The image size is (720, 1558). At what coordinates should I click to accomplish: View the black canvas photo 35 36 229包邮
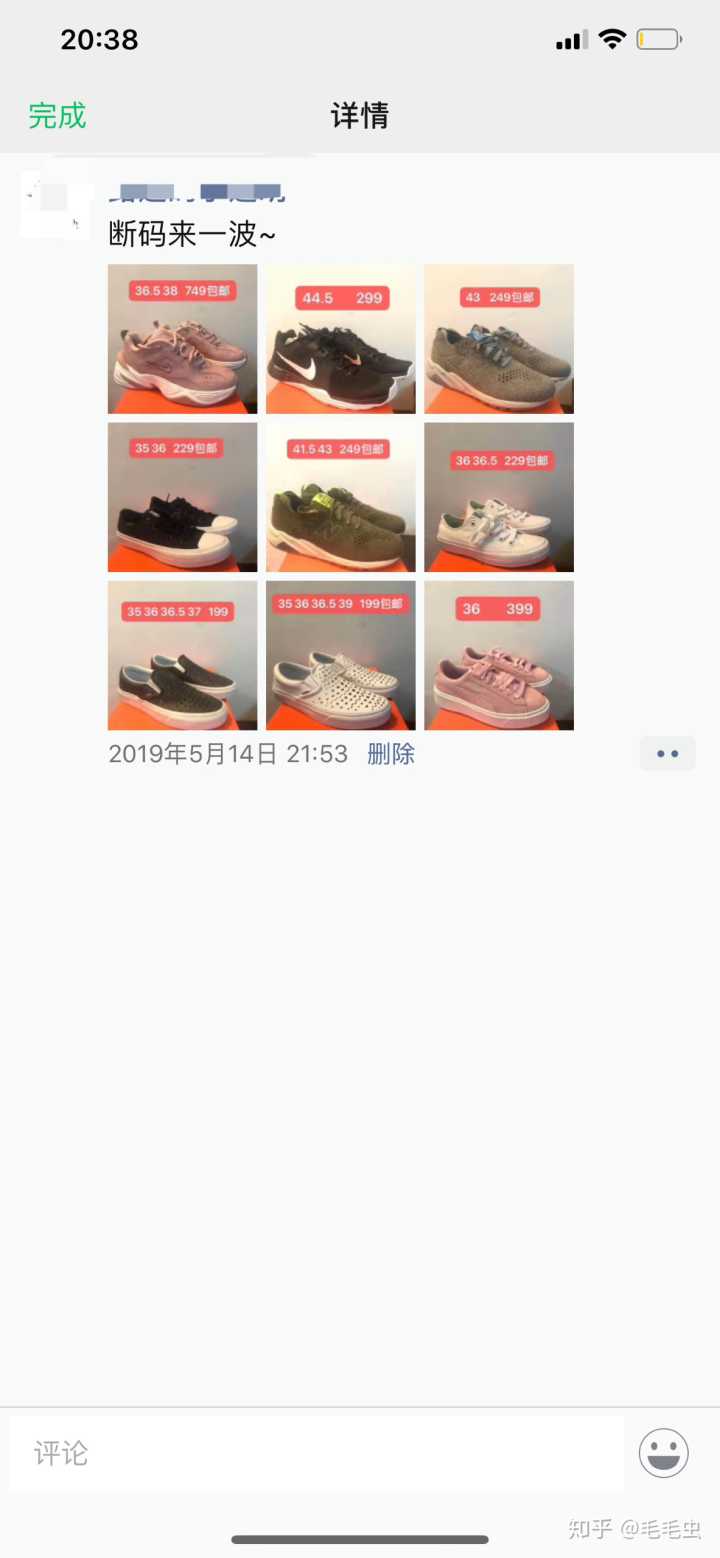coord(182,497)
